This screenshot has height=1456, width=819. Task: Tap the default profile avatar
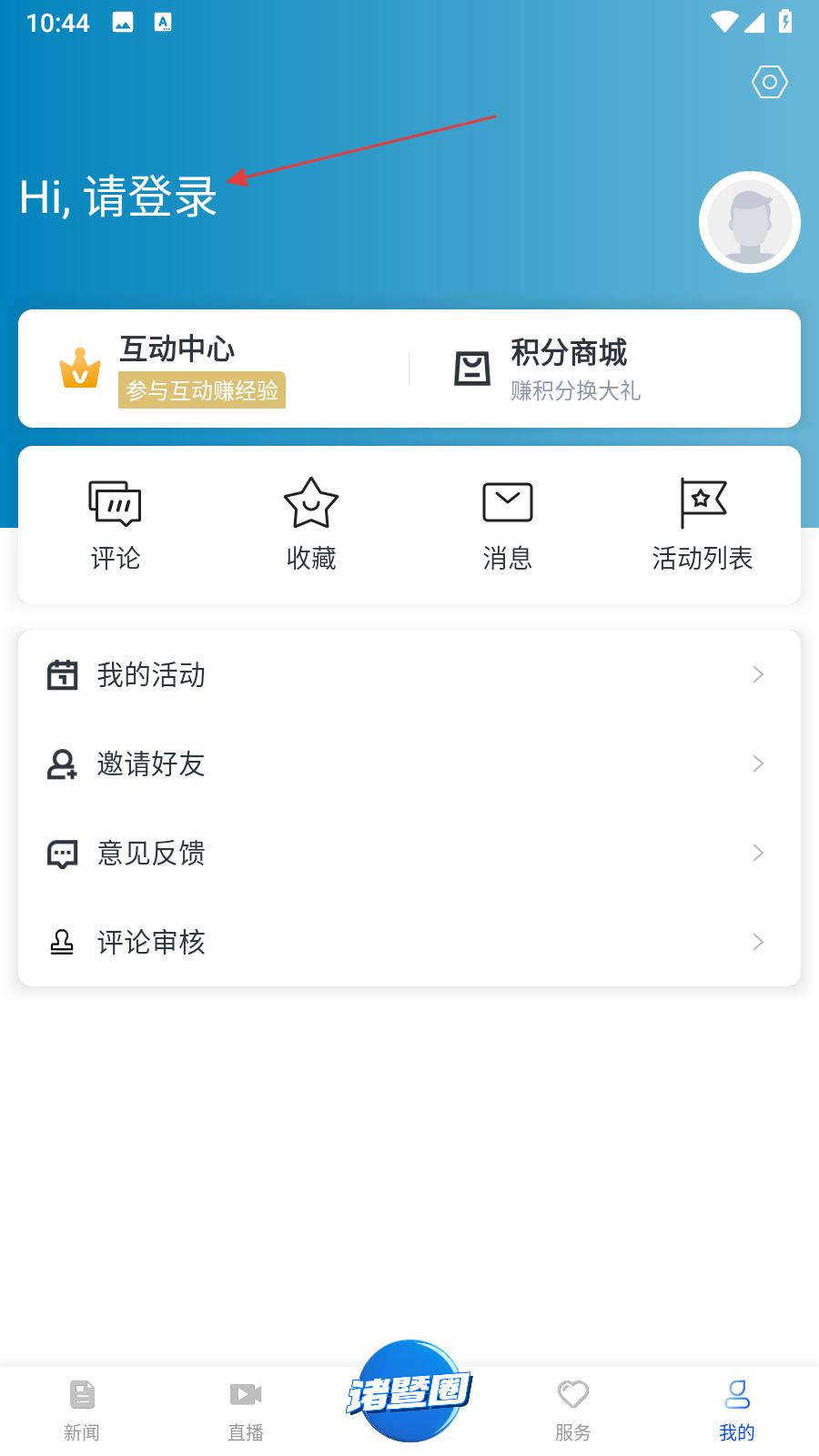749,222
